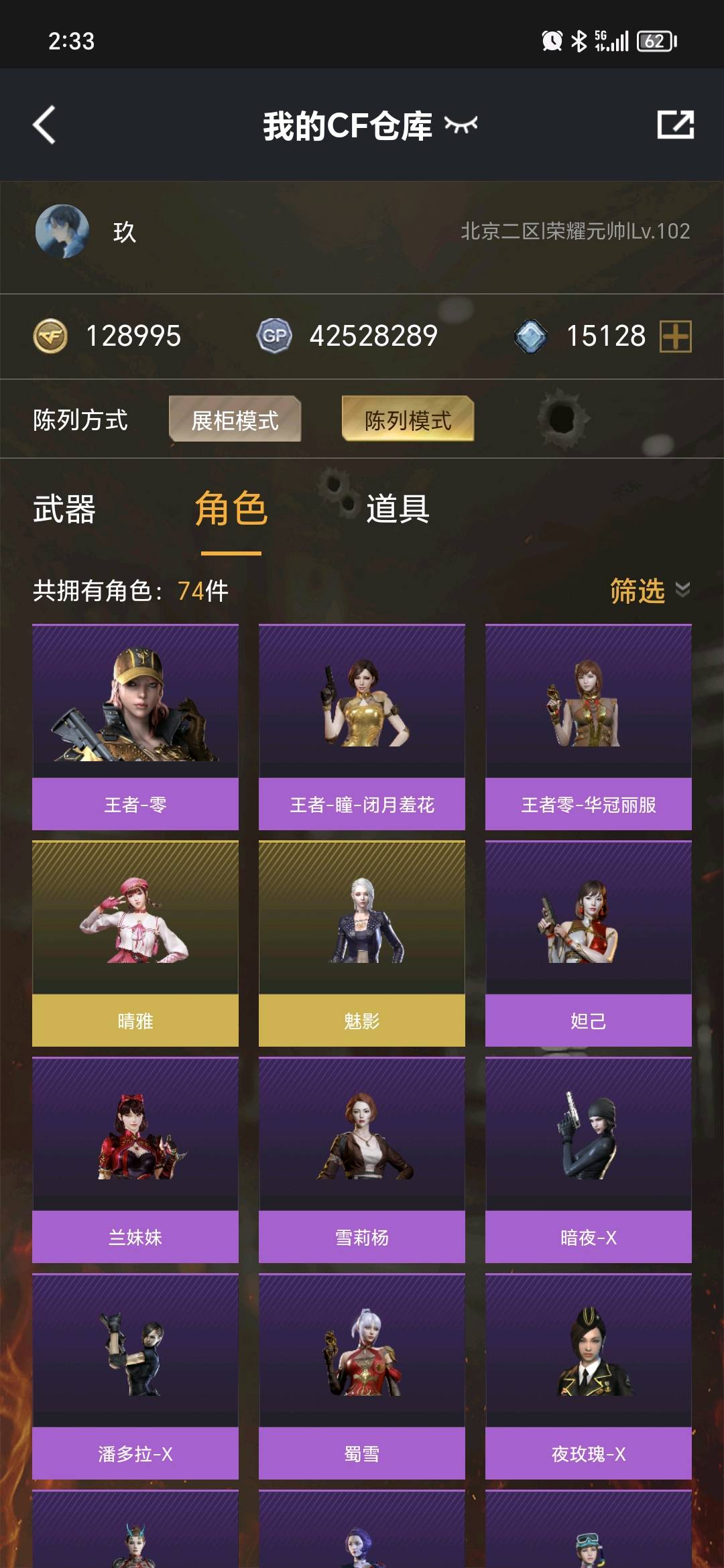This screenshot has width=724, height=1568.
Task: Open the 夜玫瑰-X character card
Action: [x=589, y=1376]
